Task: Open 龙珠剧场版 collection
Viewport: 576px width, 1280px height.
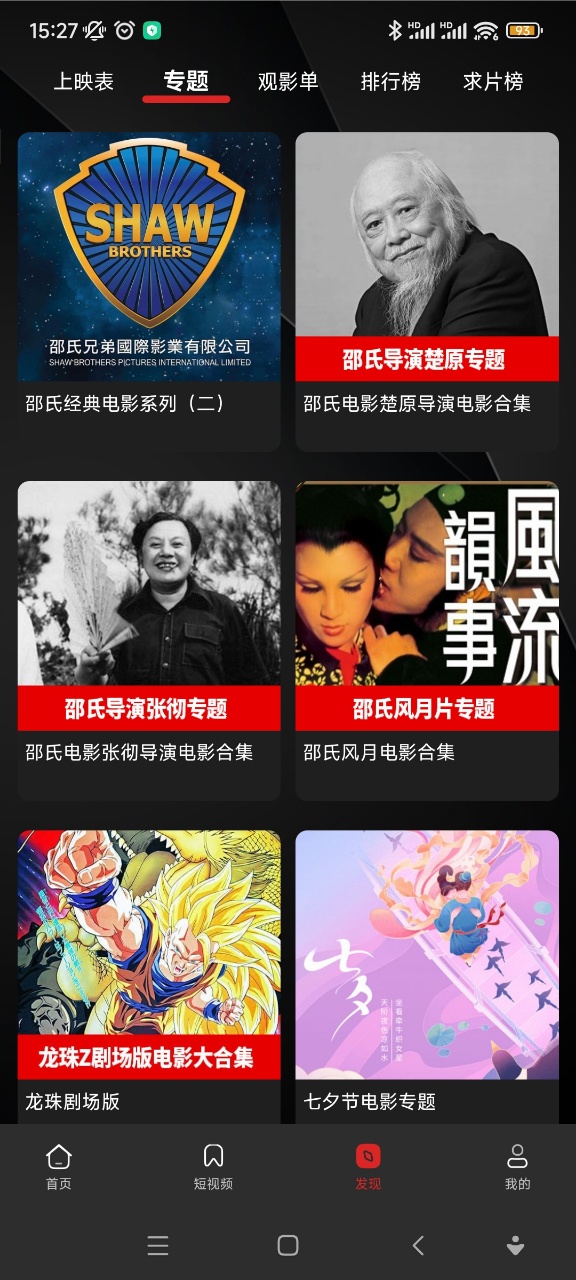Action: pyautogui.click(x=149, y=977)
